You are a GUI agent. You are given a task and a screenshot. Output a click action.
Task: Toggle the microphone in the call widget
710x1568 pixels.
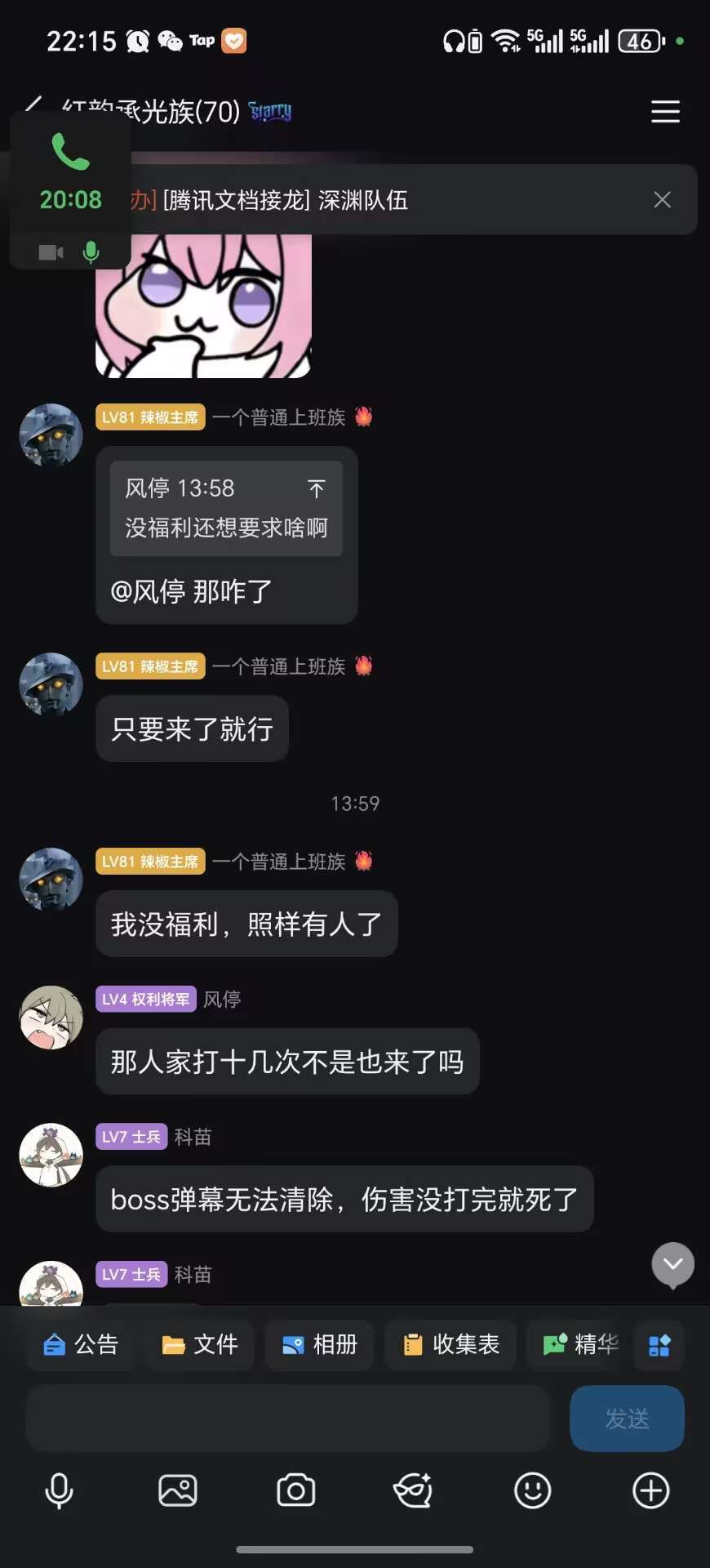coord(90,252)
